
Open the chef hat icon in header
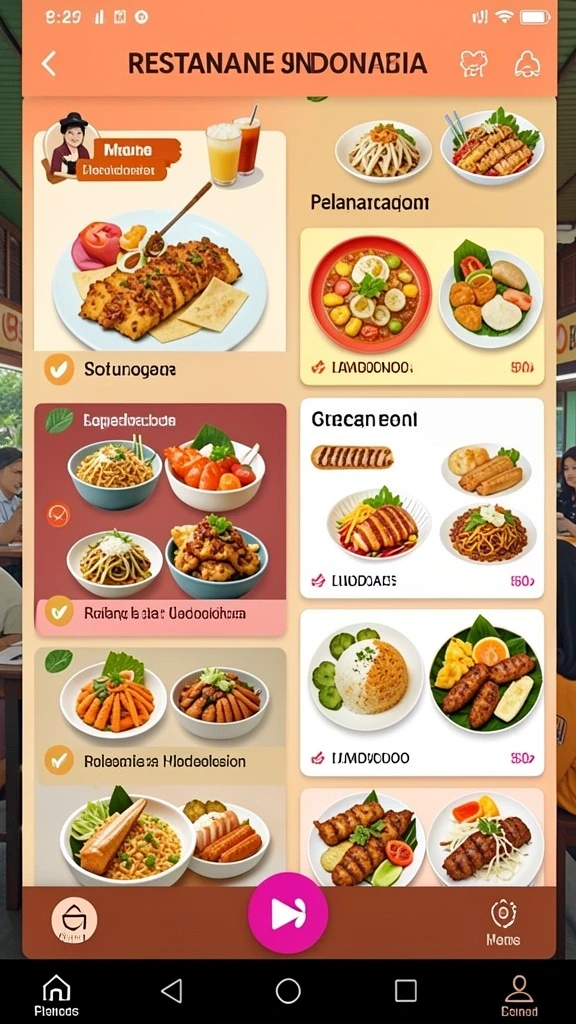(473, 64)
